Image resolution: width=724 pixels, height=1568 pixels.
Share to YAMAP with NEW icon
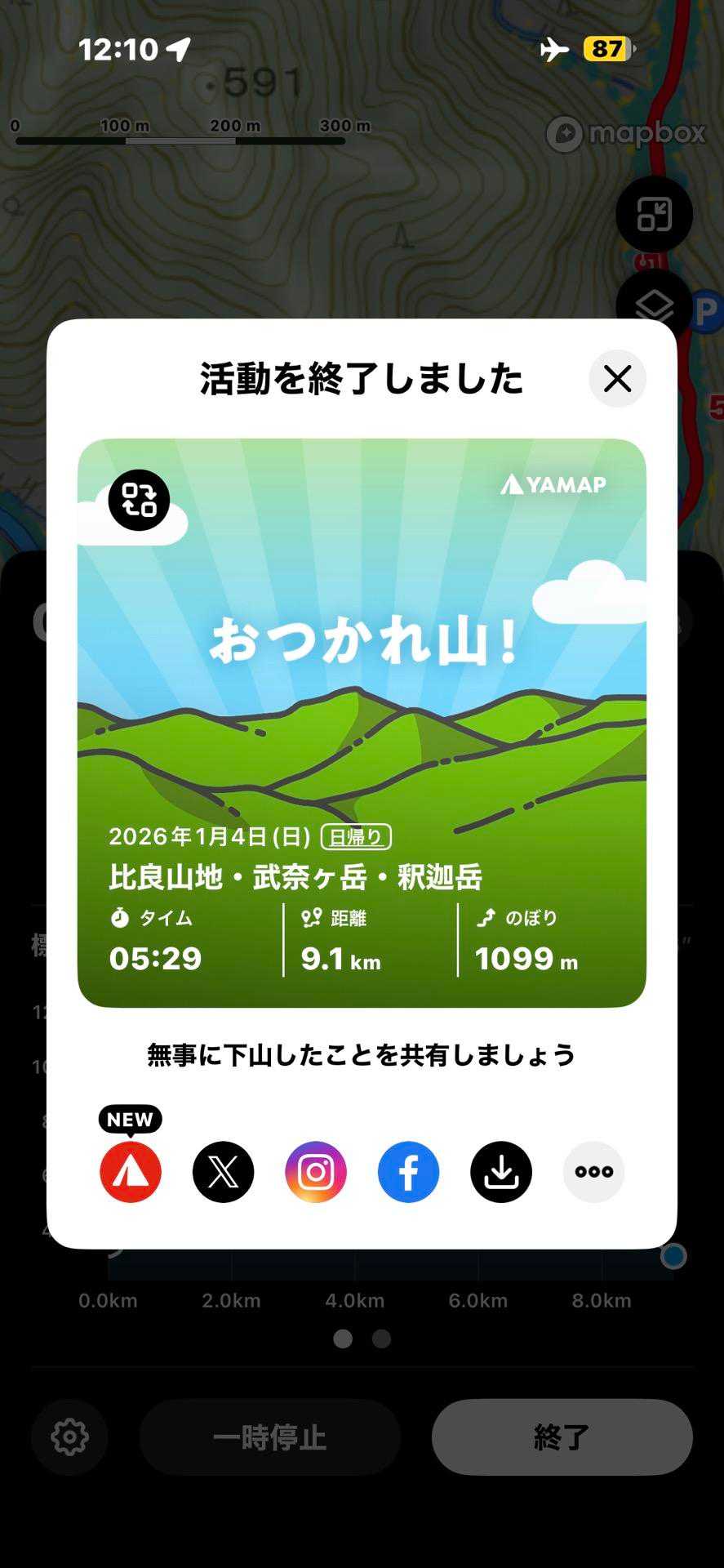(131, 1172)
